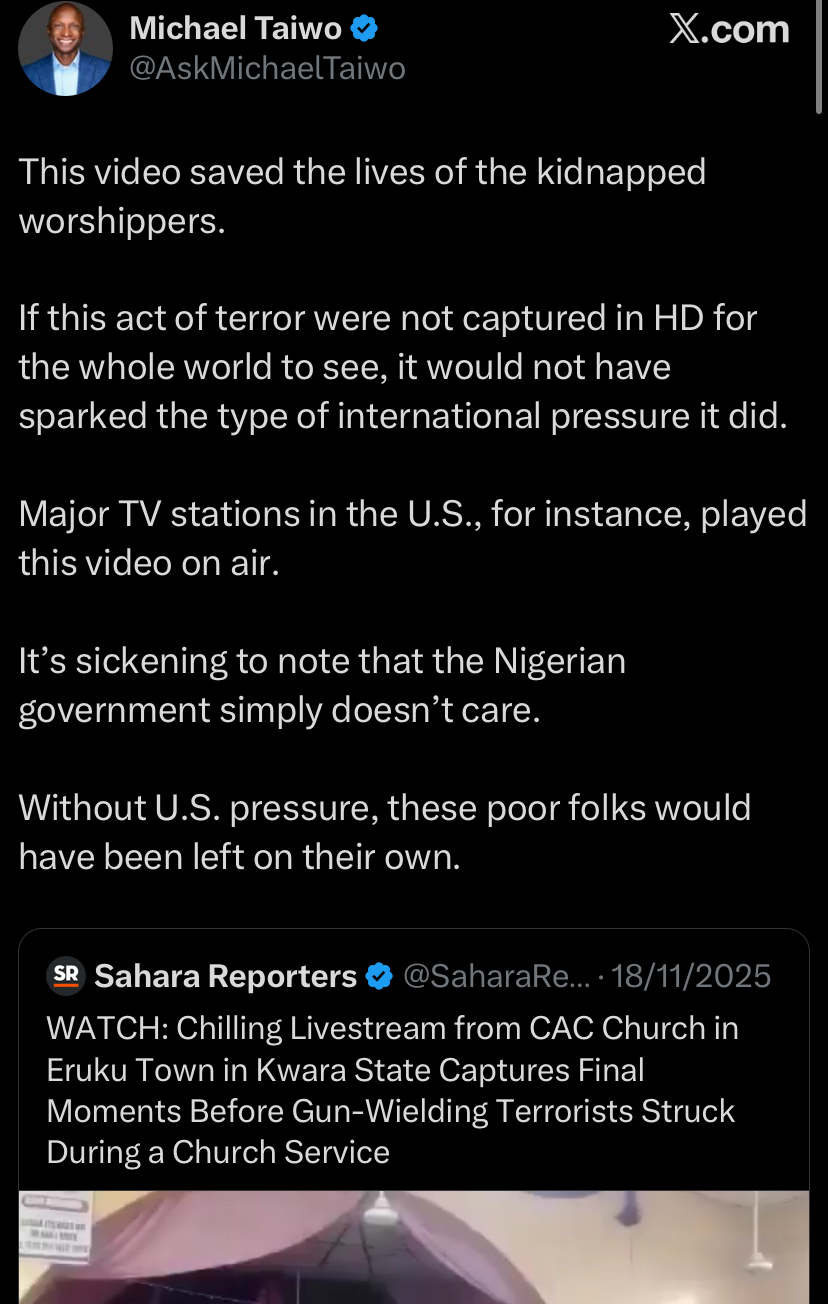Screen dimensions: 828x1304
Task: Click the @SaharaRe... handle in the quoted tweet
Action: [x=494, y=975]
